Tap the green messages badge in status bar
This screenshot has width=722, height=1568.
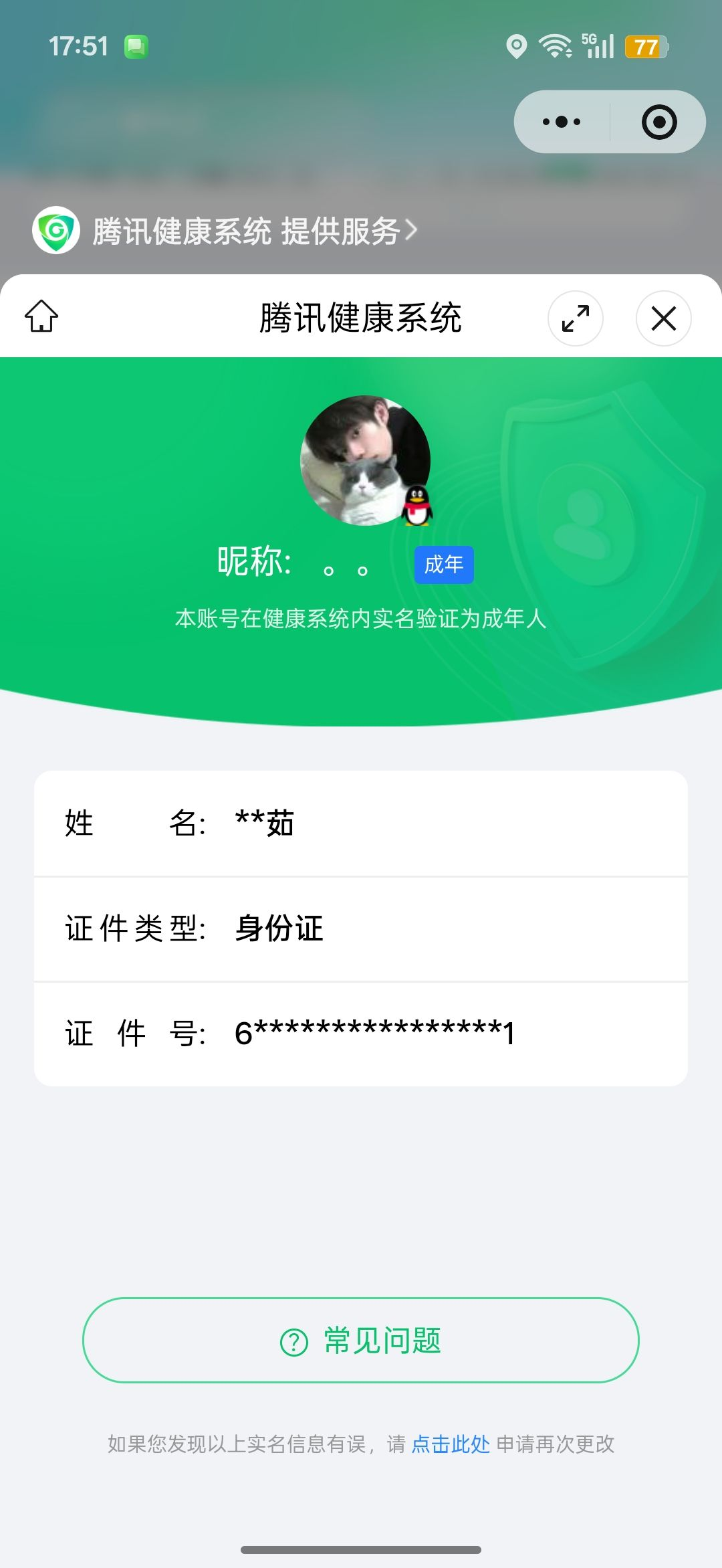point(136,45)
